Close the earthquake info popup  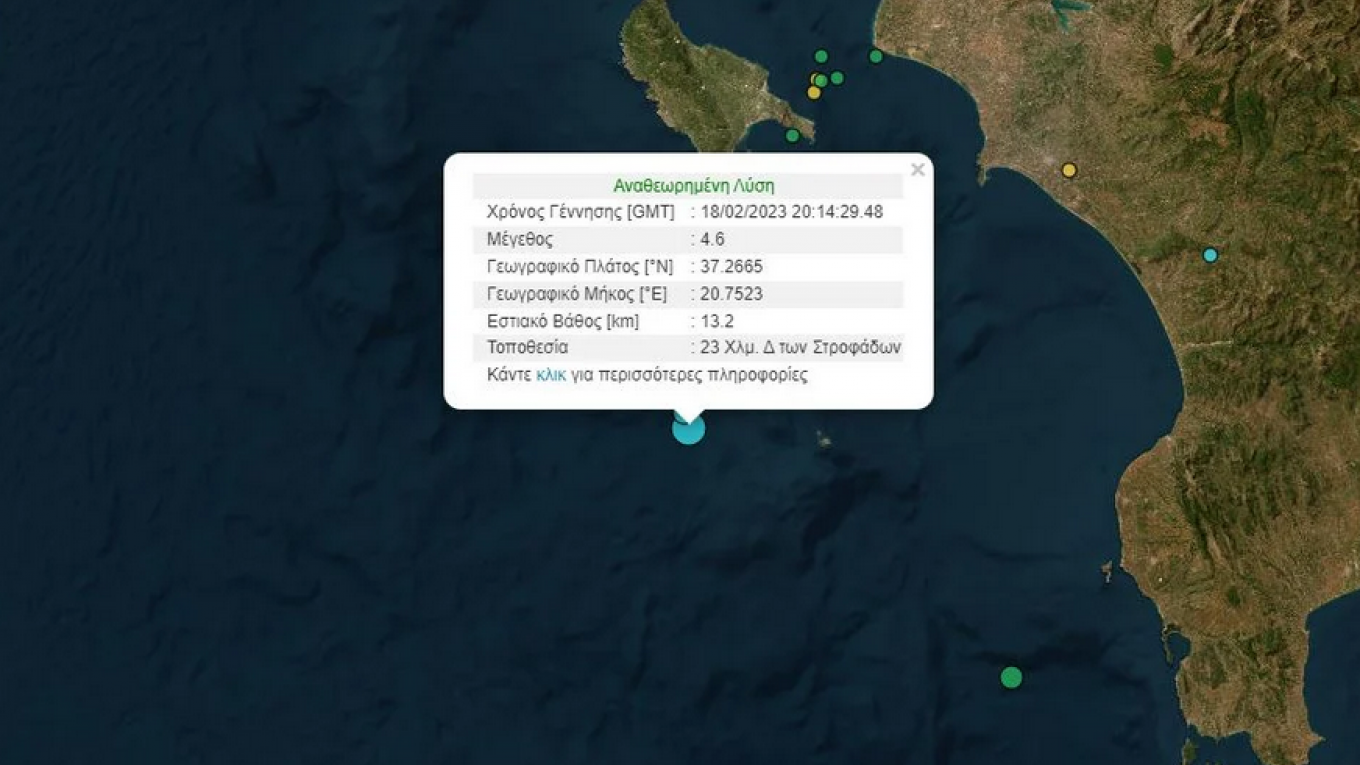click(x=917, y=170)
